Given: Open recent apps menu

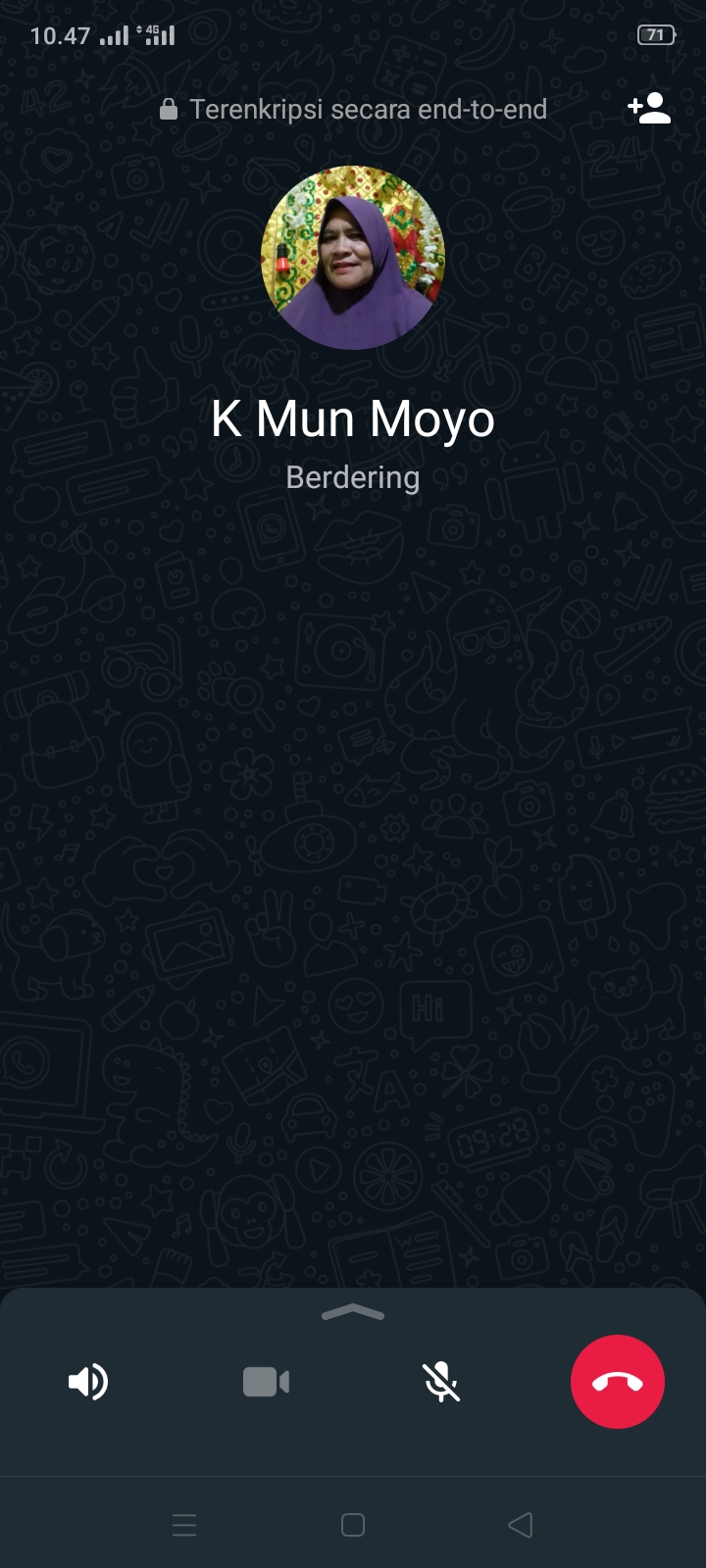Looking at the screenshot, I should pyautogui.click(x=184, y=1525).
